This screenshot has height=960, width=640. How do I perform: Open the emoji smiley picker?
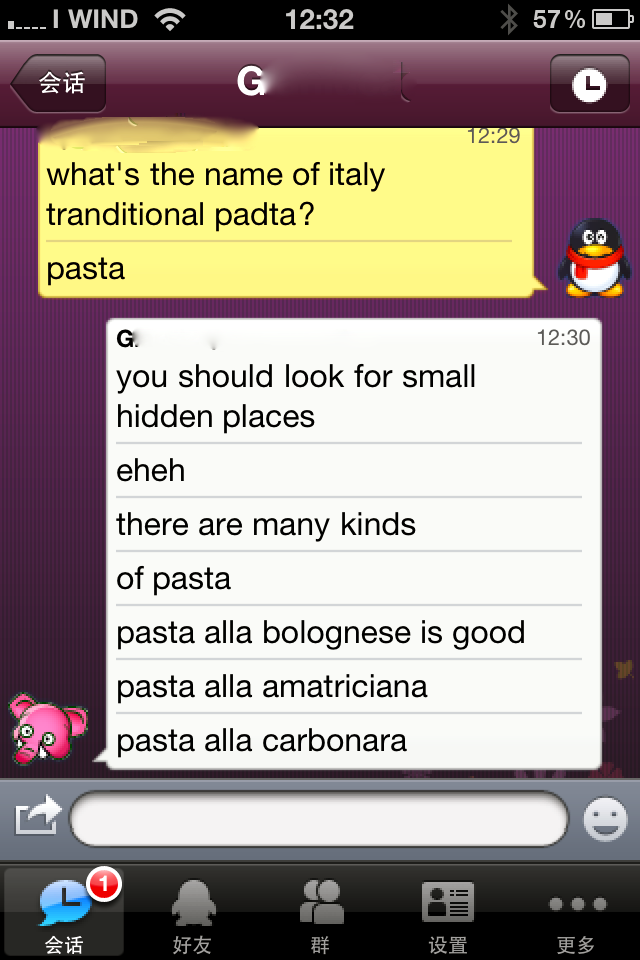point(605,820)
